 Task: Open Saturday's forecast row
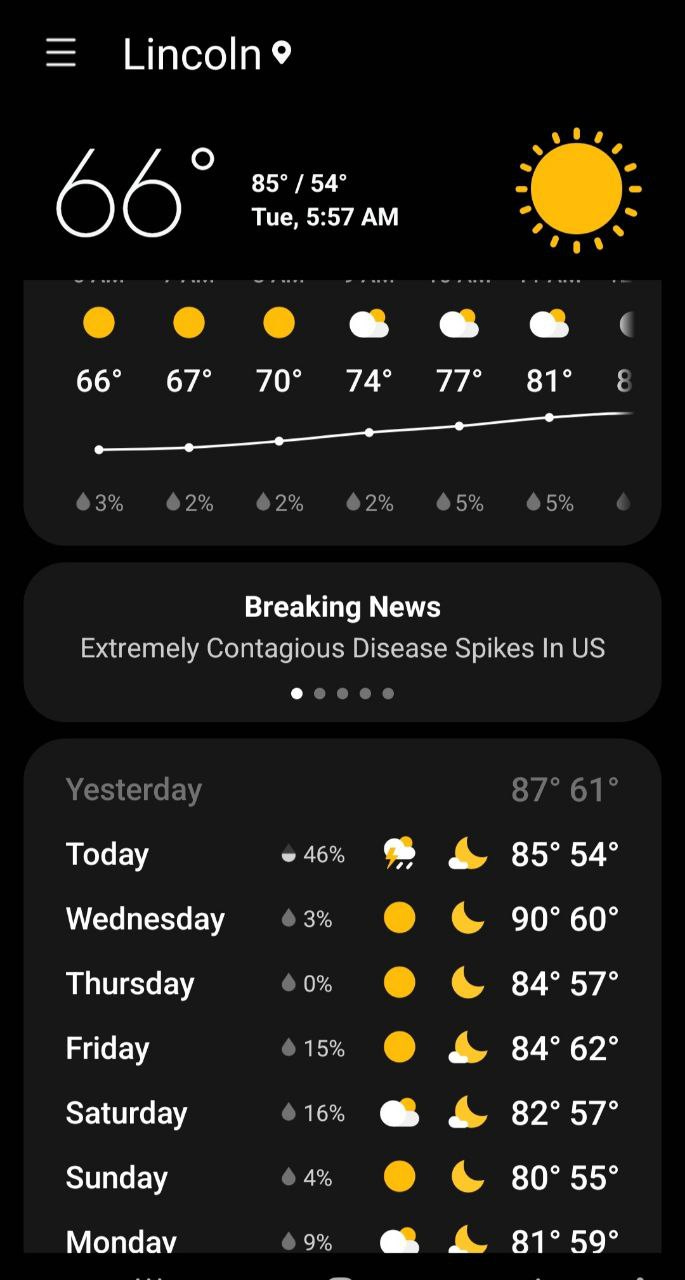pyautogui.click(x=342, y=1112)
